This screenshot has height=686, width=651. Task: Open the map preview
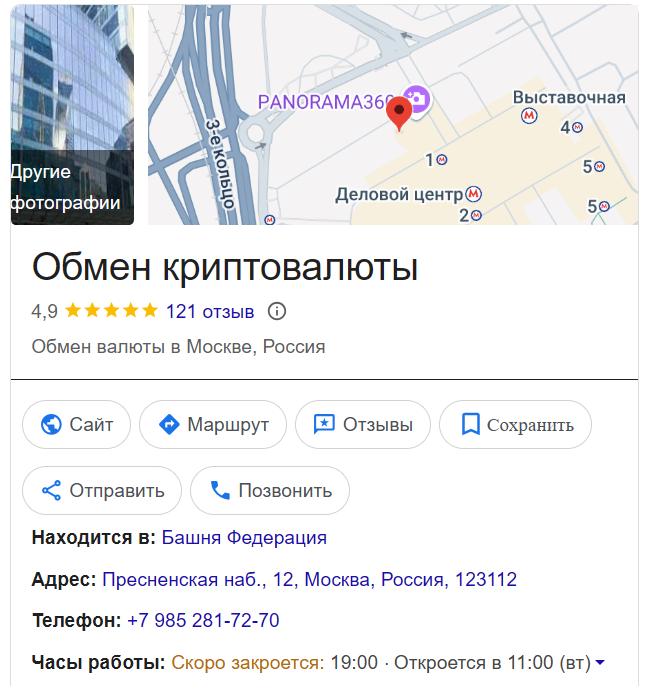[392, 115]
